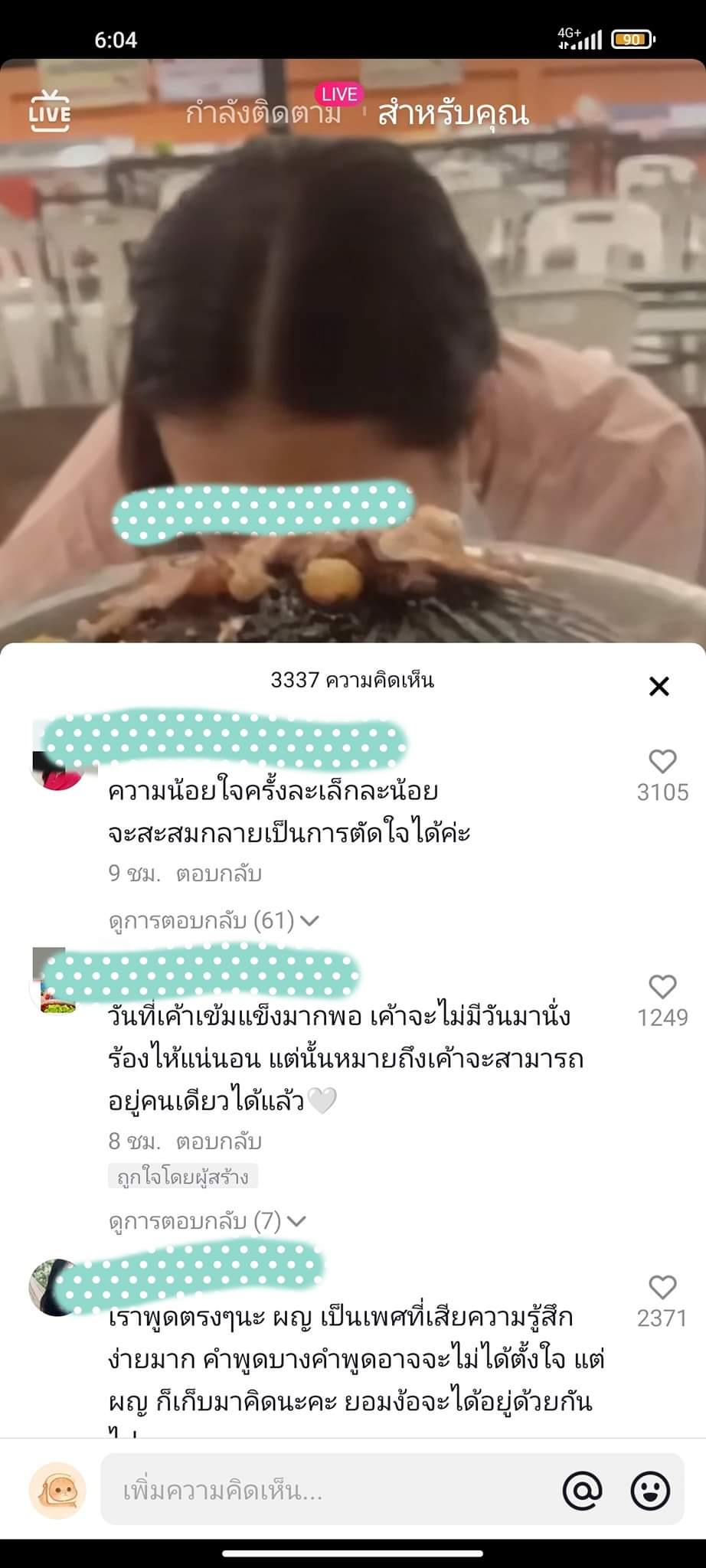Like the comment with 3105 likes
This screenshot has width=706, height=1568.
coord(662,762)
